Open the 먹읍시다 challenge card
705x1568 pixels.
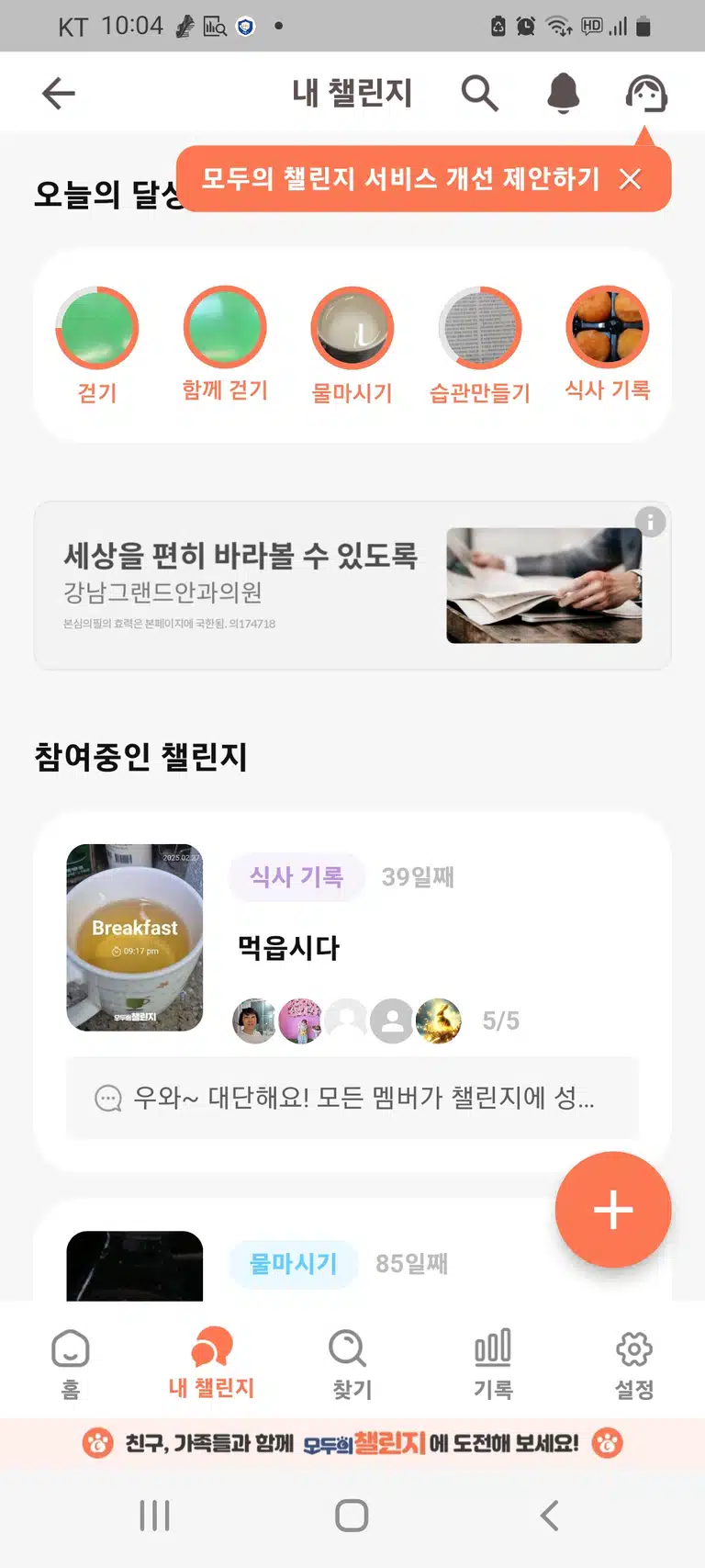tap(352, 937)
